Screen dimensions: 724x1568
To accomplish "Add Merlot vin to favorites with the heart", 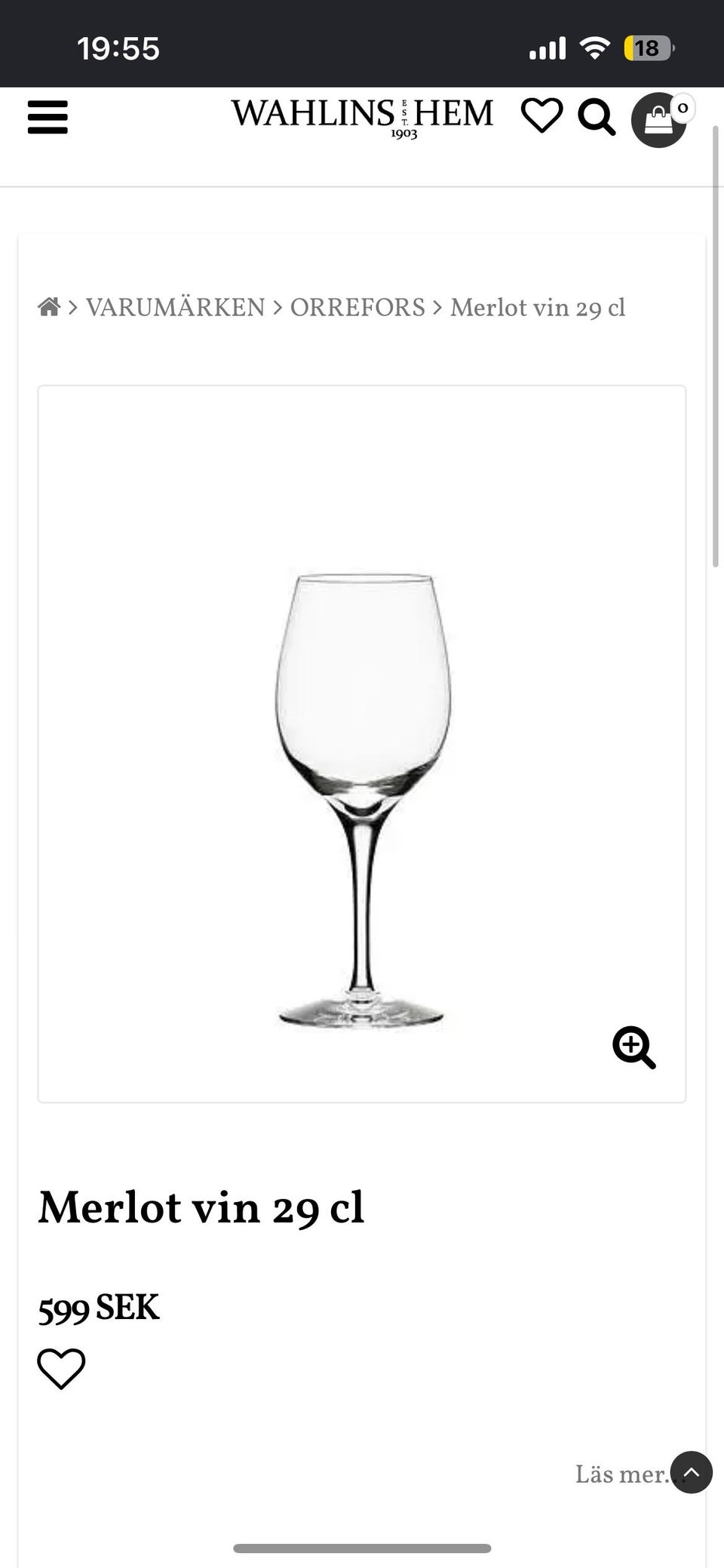I will (61, 1369).
